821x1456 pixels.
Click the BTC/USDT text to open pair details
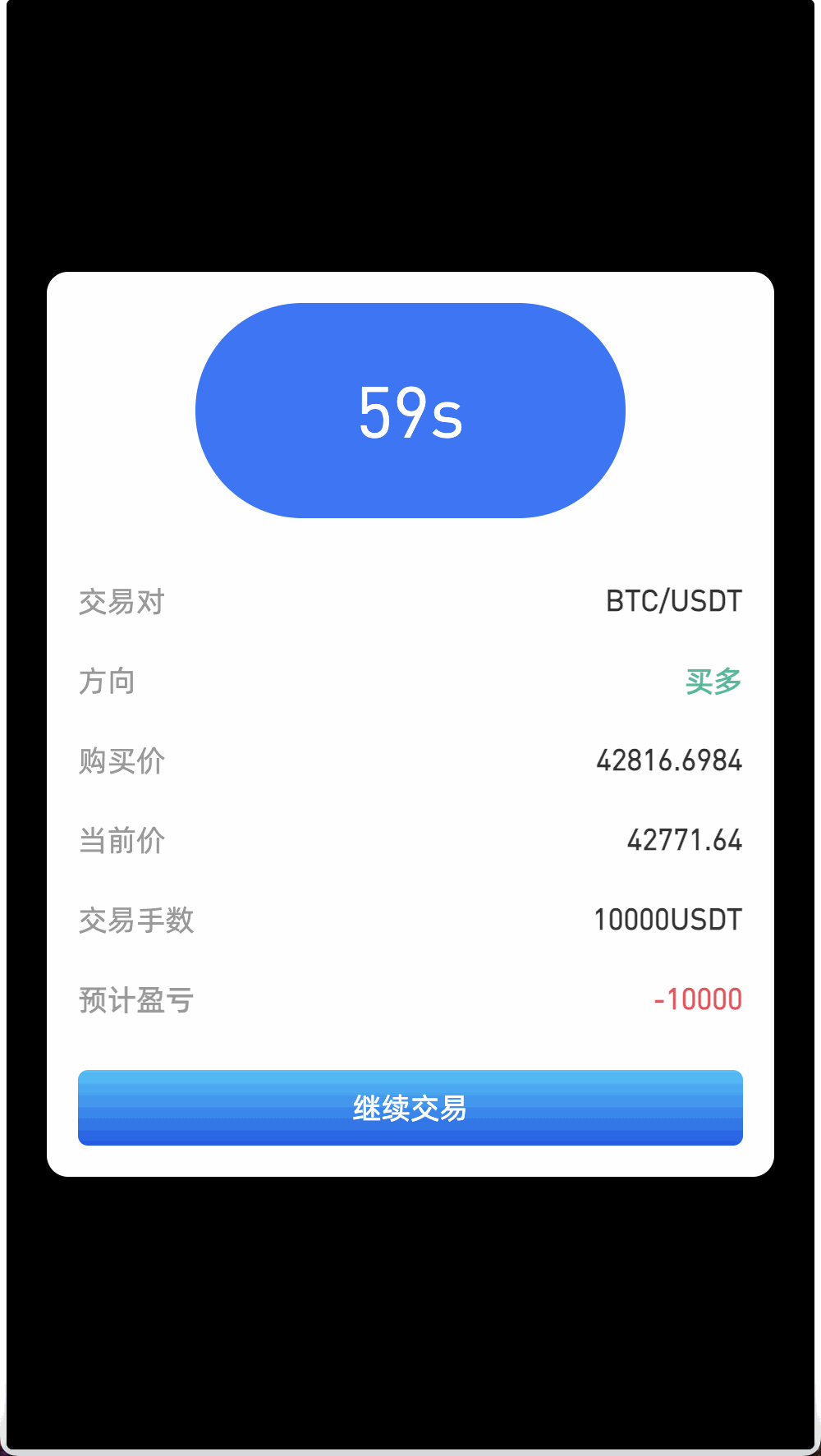point(672,600)
